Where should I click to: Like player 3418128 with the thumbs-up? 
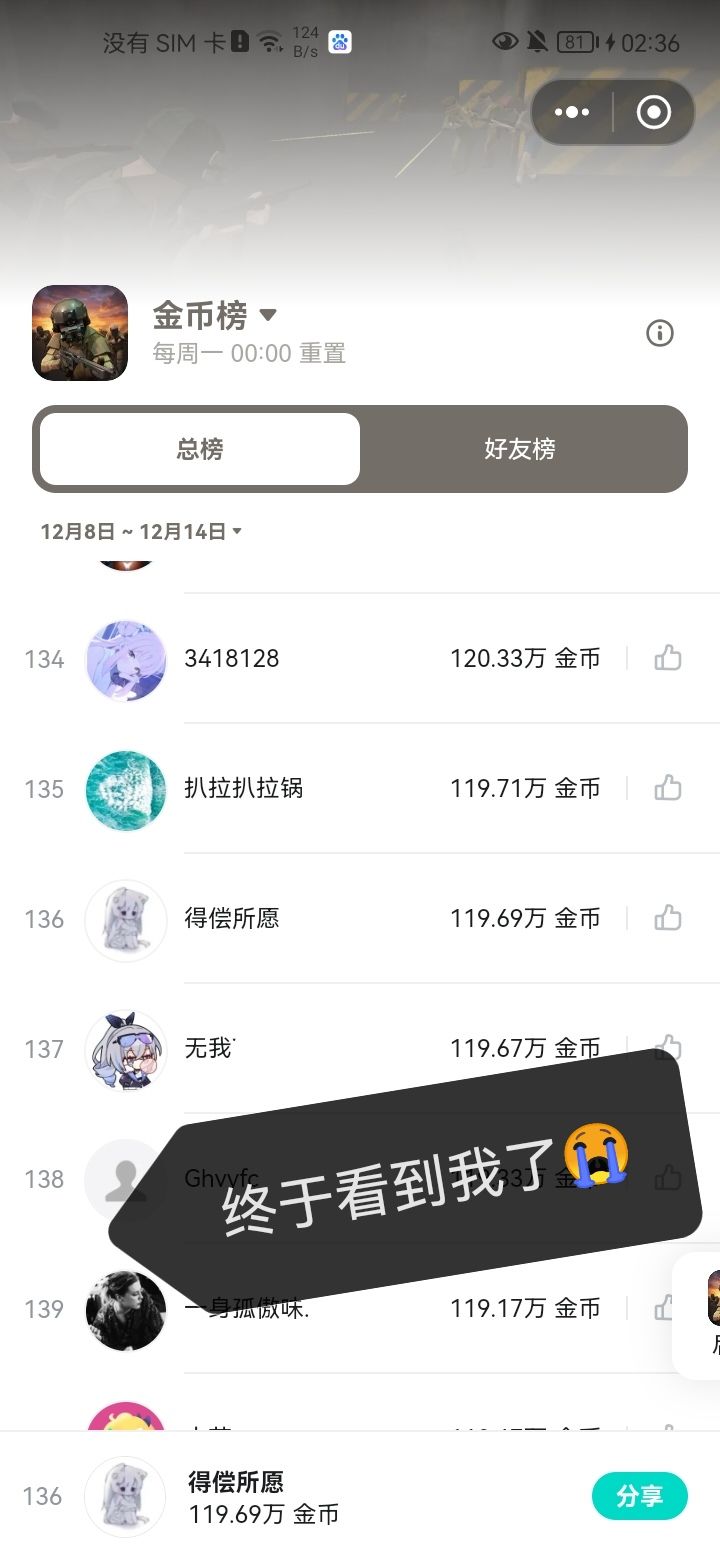click(x=667, y=659)
